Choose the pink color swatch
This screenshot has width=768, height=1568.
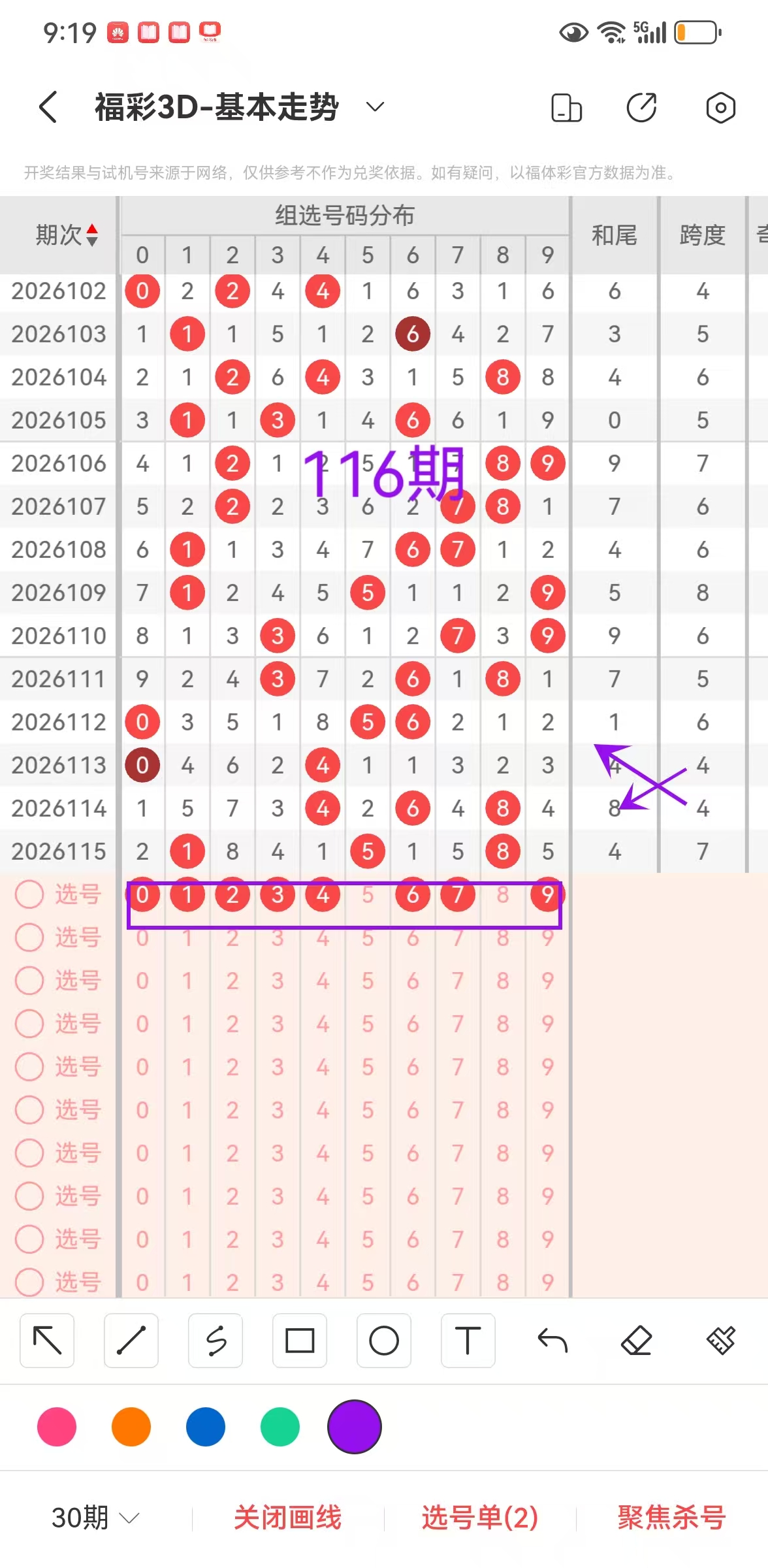coord(57,1427)
